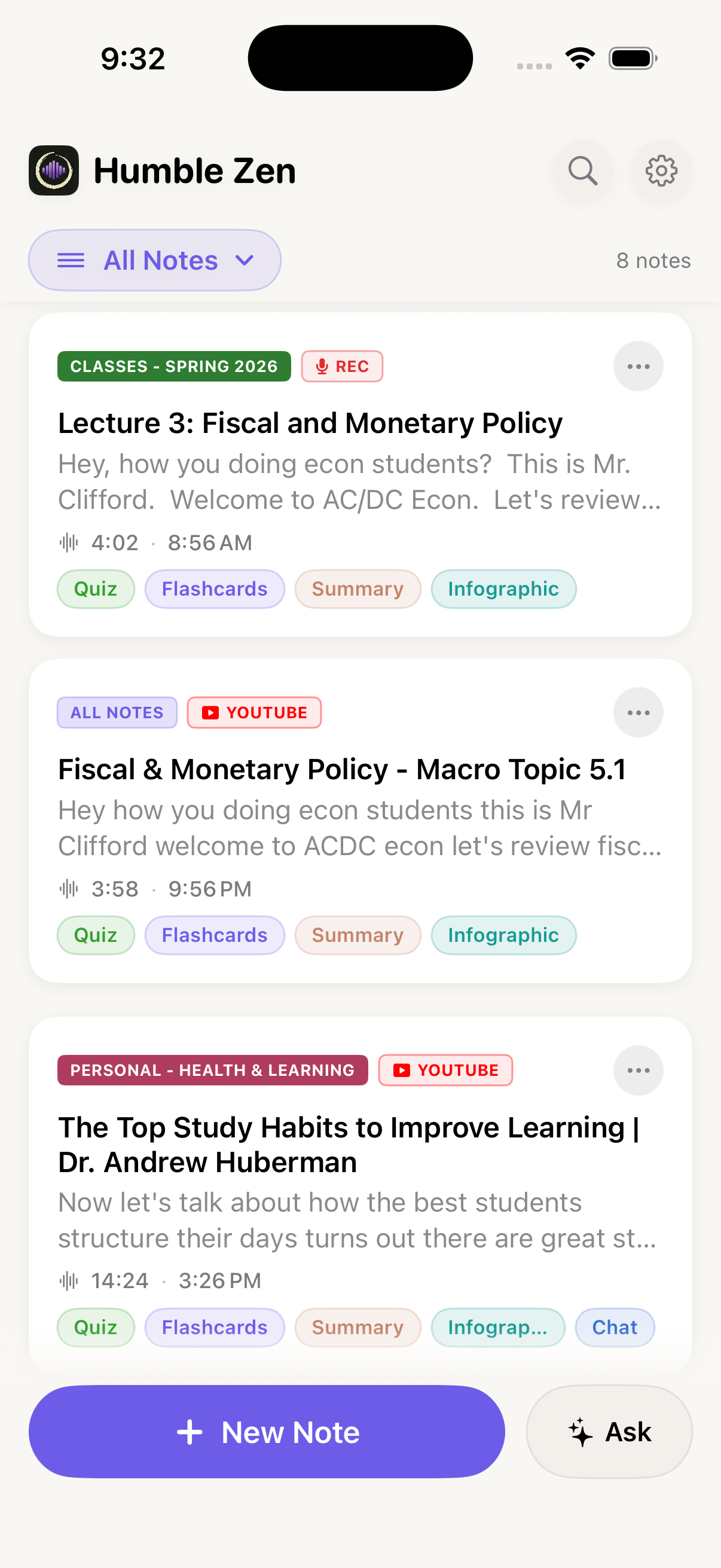Click the REC microphone badge on Lecture 3
Viewport: 721px width, 1568px height.
[342, 366]
